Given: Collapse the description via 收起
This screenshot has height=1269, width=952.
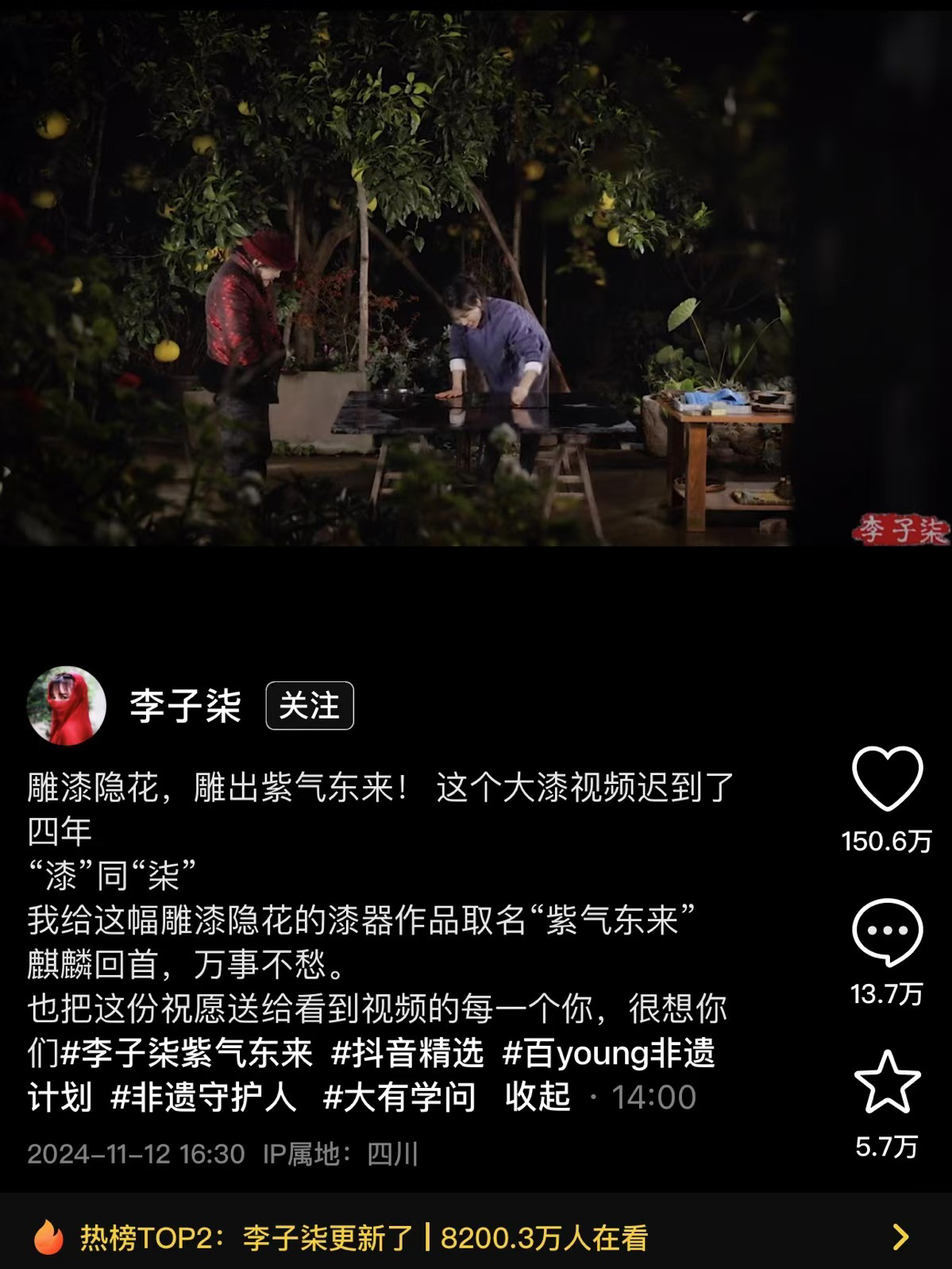Looking at the screenshot, I should coord(538,1097).
